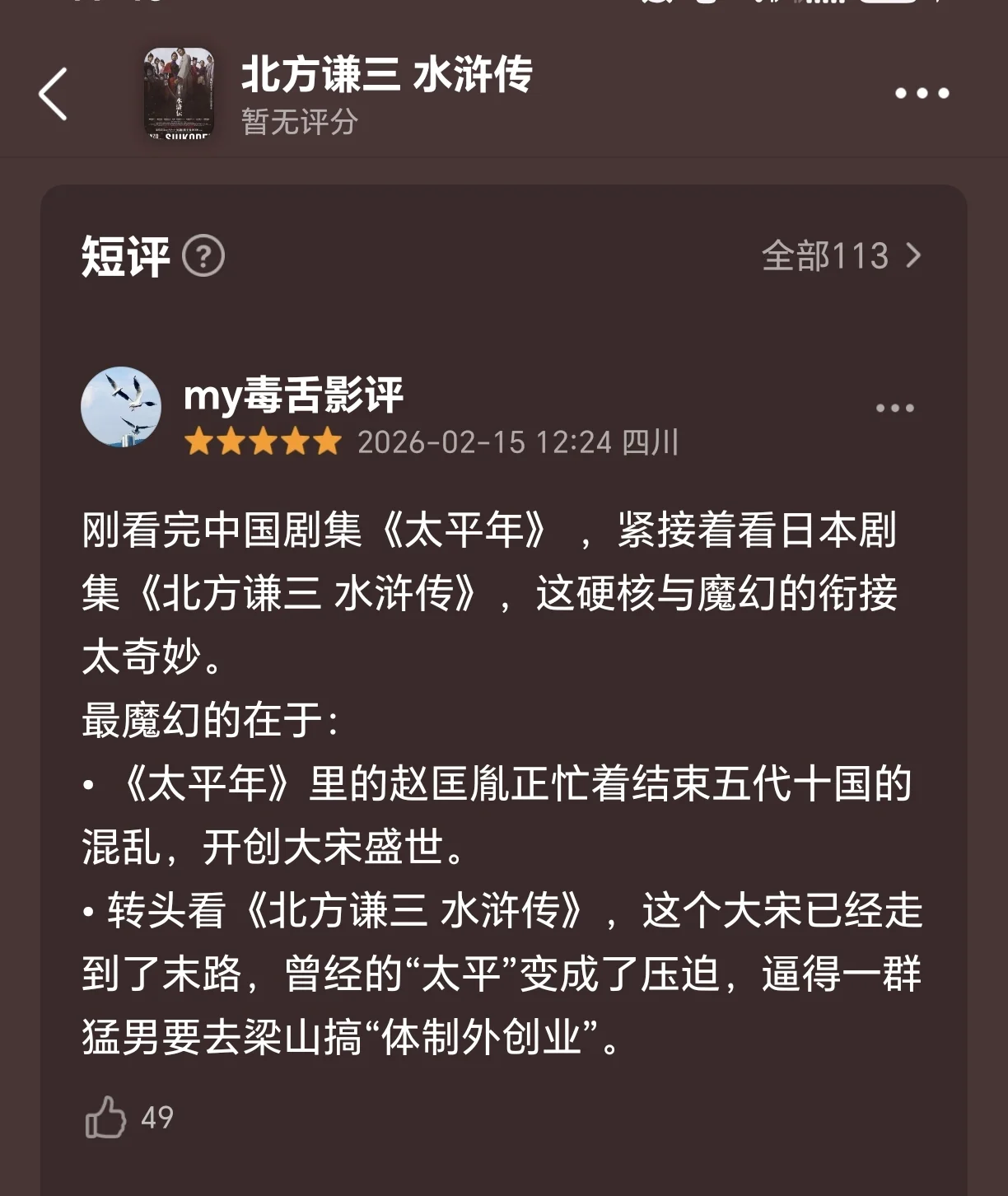Open the page overflow menu in header
Screen dimensions: 1008x1196
tap(922, 94)
